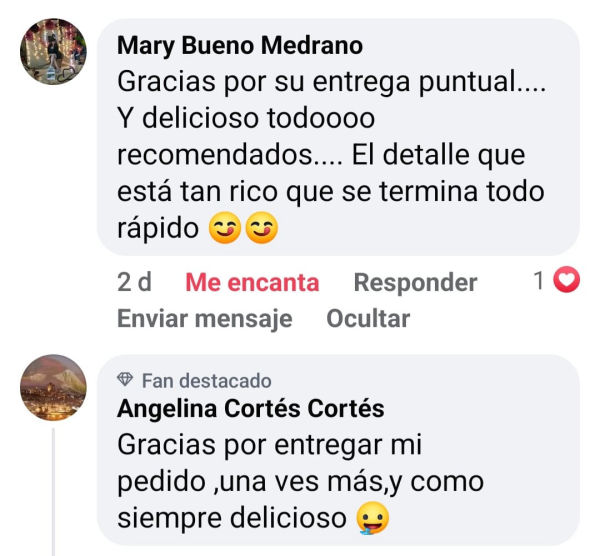The height and width of the screenshot is (556, 600).
Task: Tap Enviar mensaje under Mary's comment
Action: tap(205, 319)
